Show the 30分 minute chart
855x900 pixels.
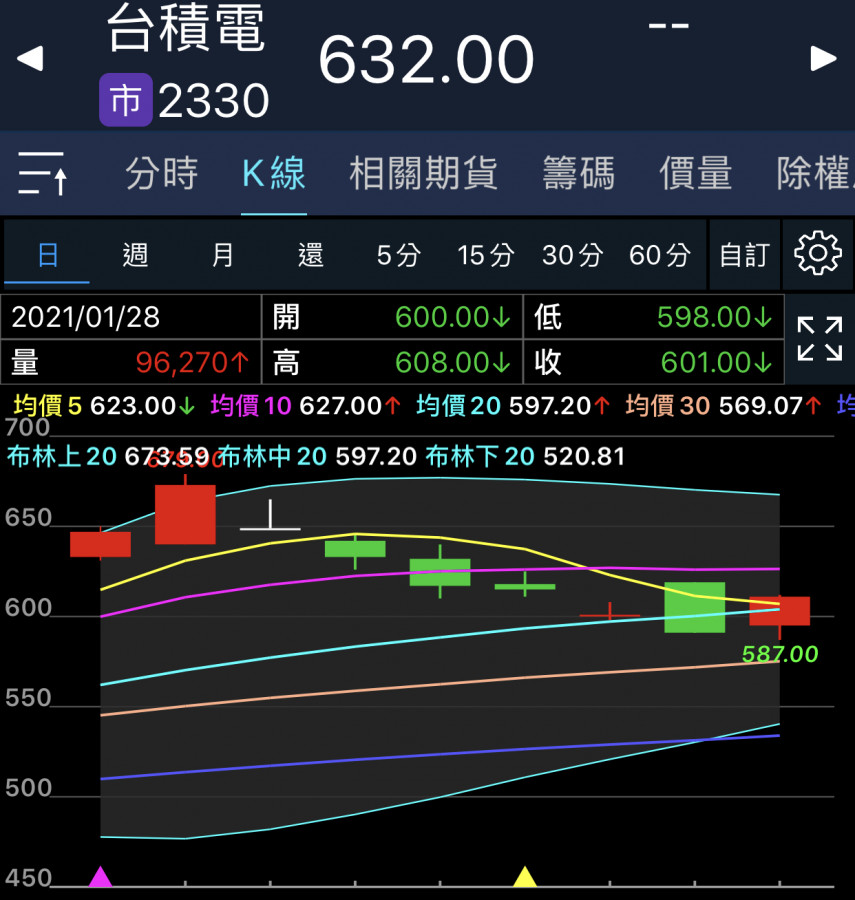pos(572,255)
